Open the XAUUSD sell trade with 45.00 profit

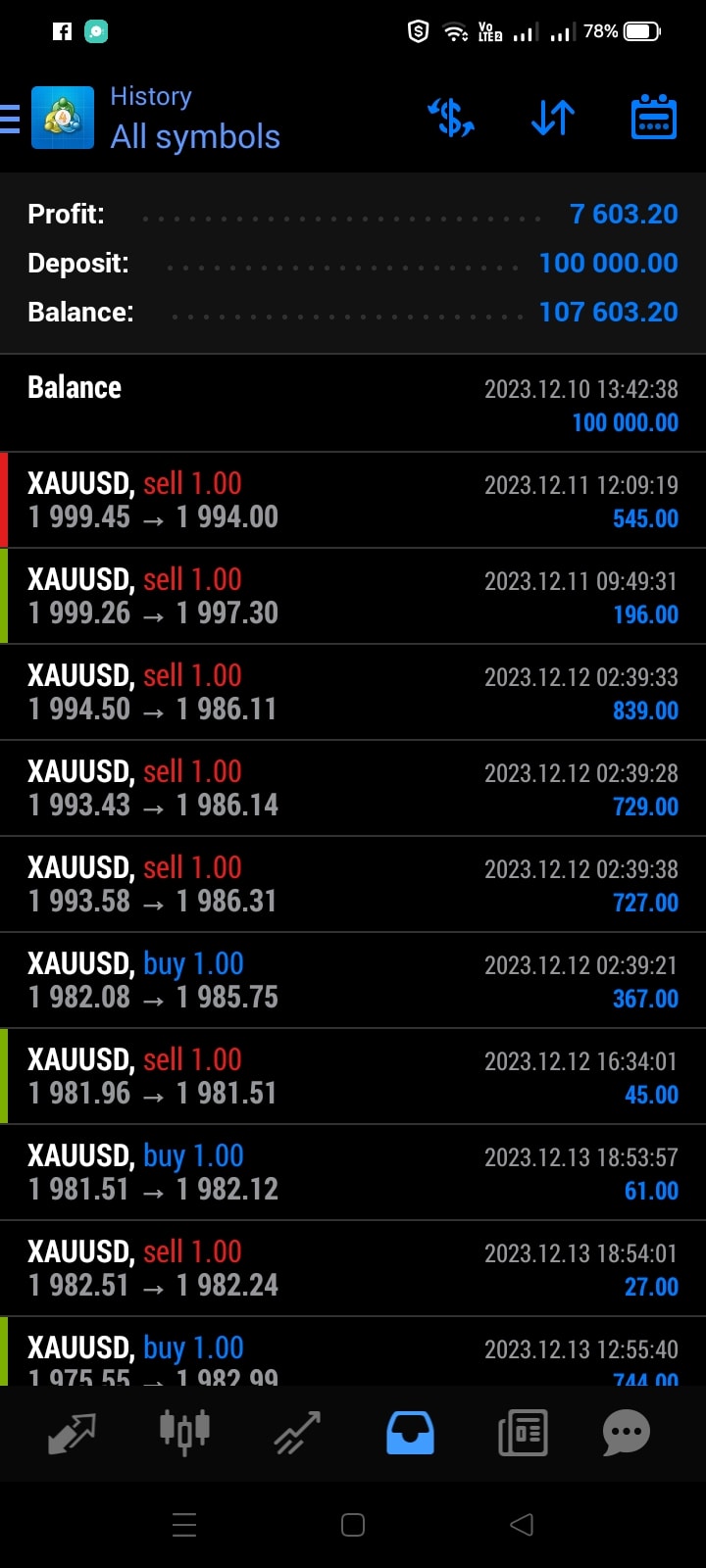[x=353, y=1076]
